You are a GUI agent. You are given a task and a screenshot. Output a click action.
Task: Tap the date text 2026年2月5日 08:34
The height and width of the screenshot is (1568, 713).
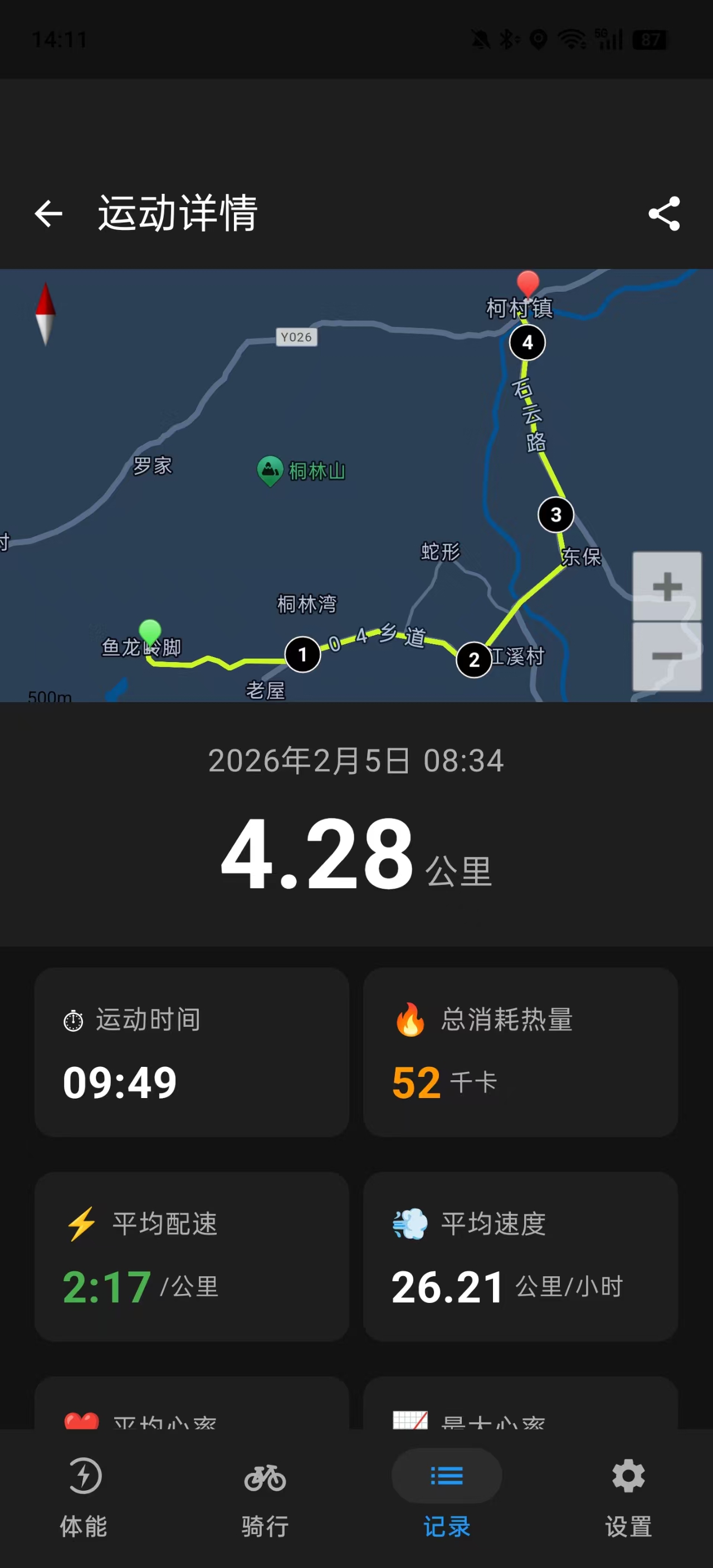[356, 760]
